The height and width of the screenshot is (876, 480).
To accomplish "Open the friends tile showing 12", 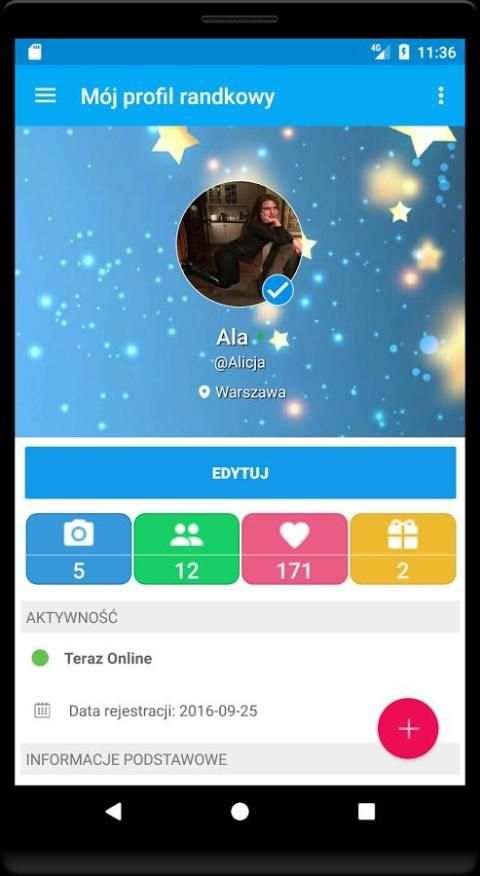I will pos(187,549).
